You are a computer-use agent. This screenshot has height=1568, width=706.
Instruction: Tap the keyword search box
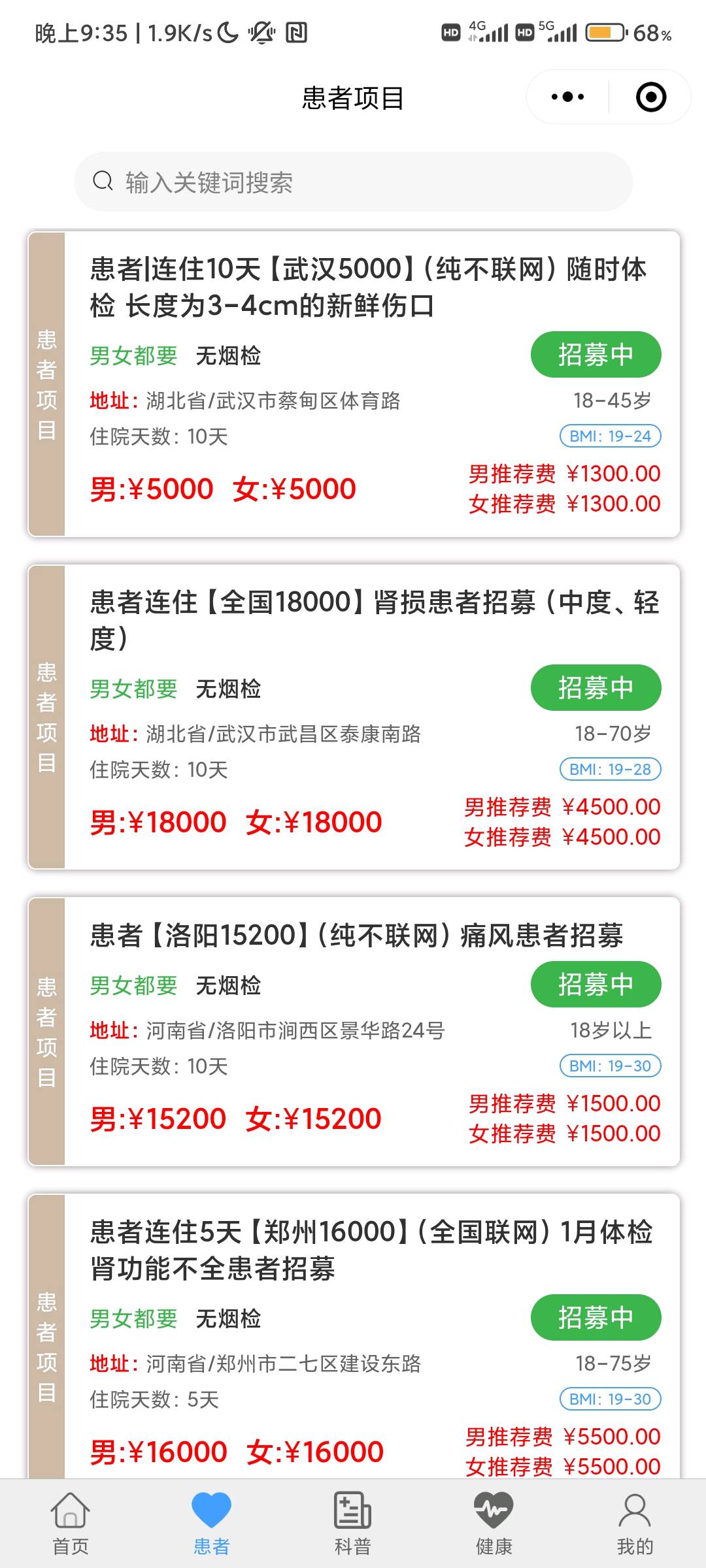[x=353, y=182]
